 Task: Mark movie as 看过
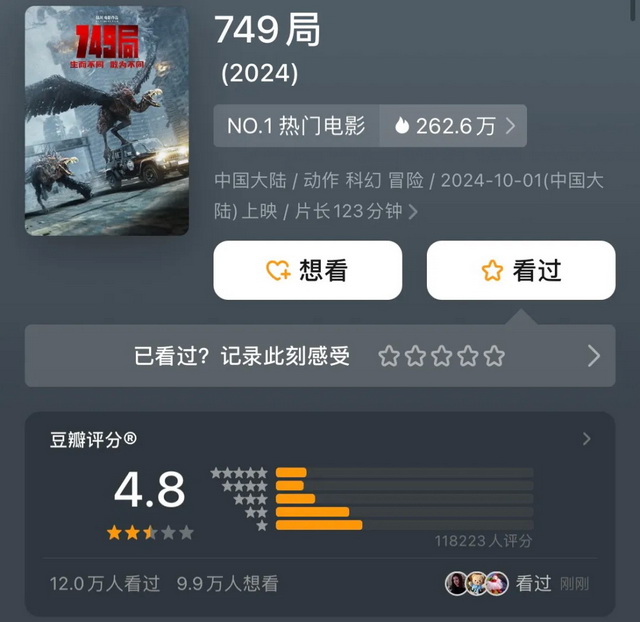click(x=521, y=270)
